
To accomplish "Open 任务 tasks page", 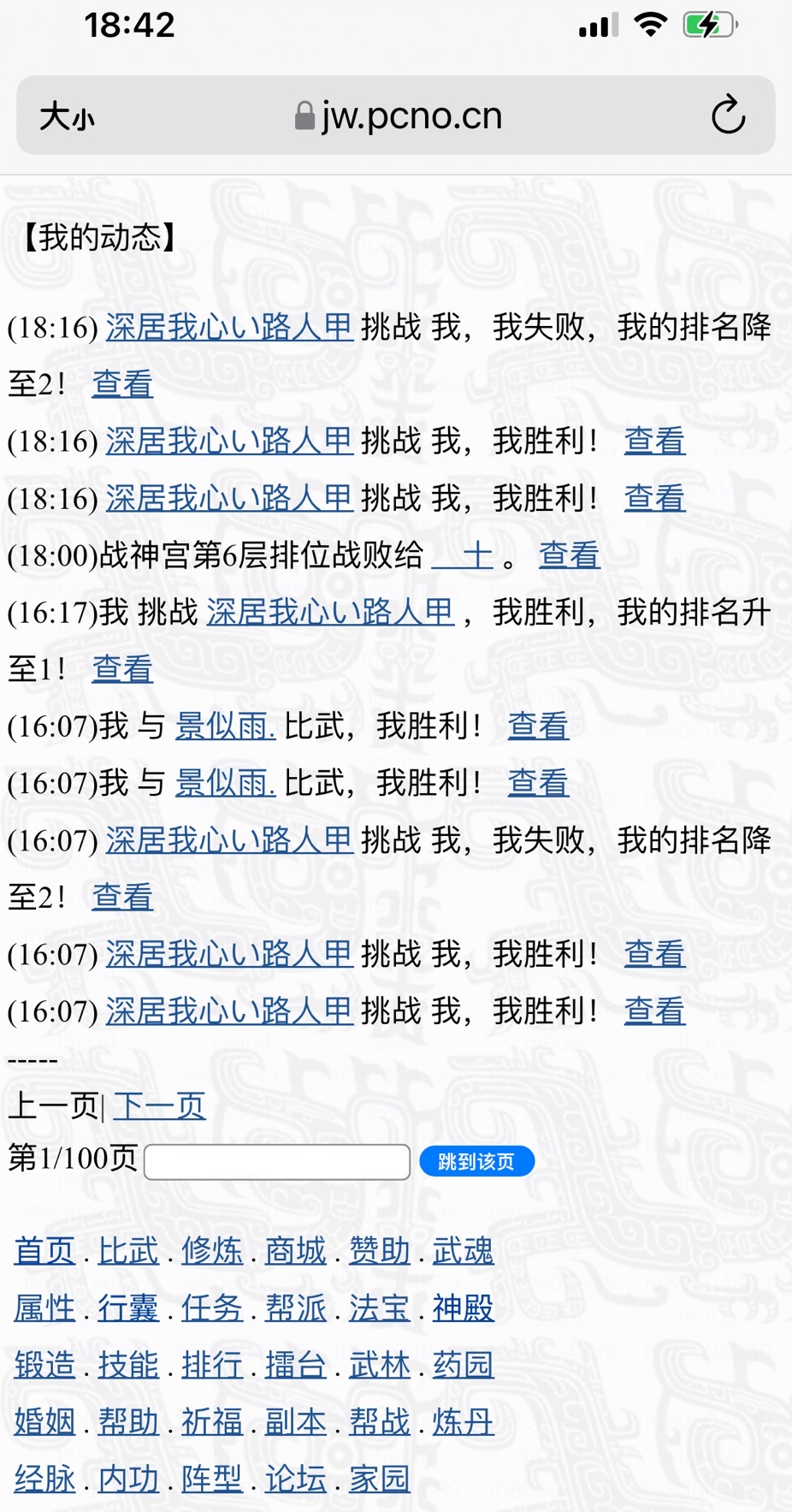I will click(x=211, y=1308).
